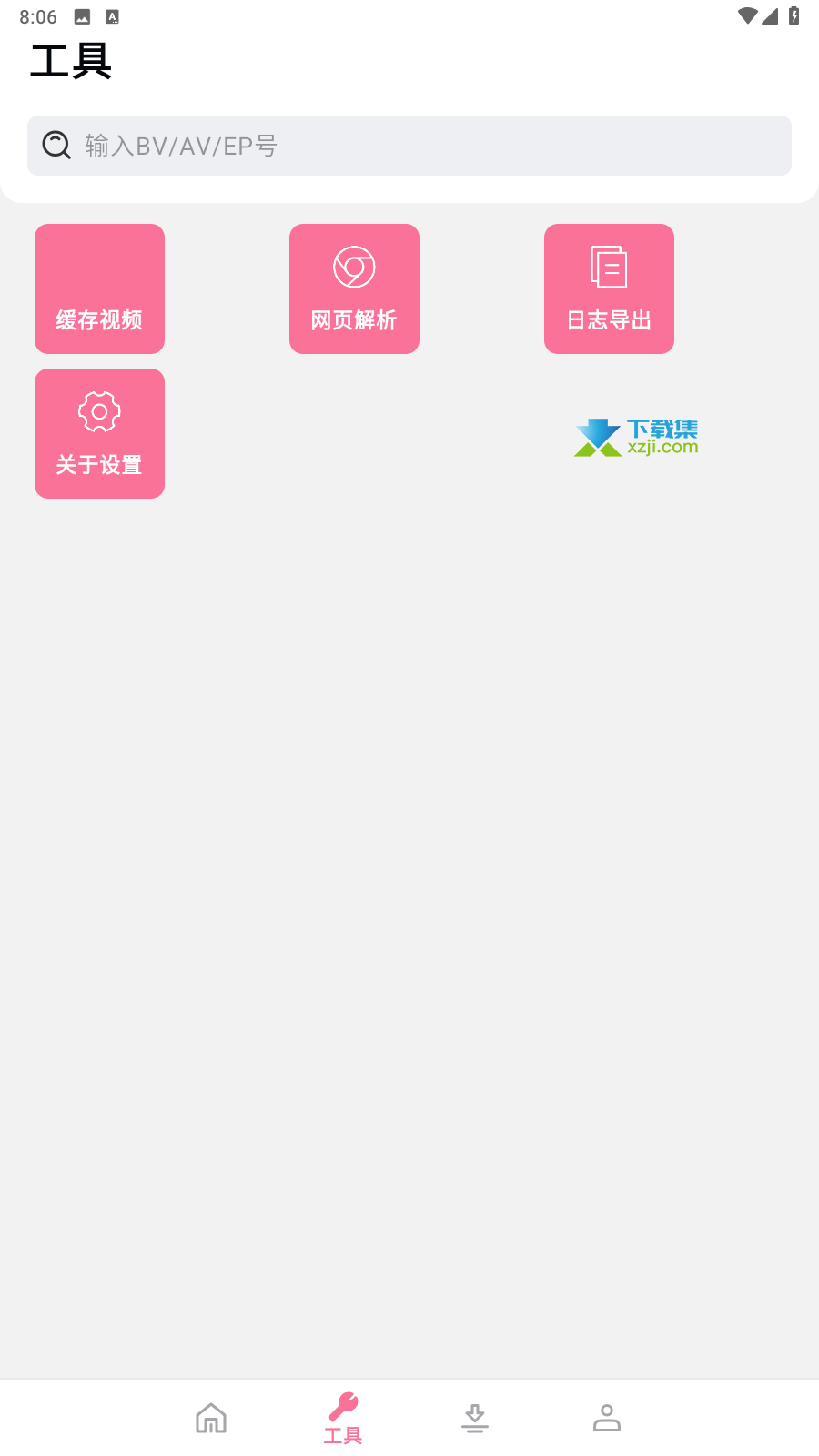Open the 关于设置 tile
The width and height of the screenshot is (819, 1456).
[x=99, y=433]
